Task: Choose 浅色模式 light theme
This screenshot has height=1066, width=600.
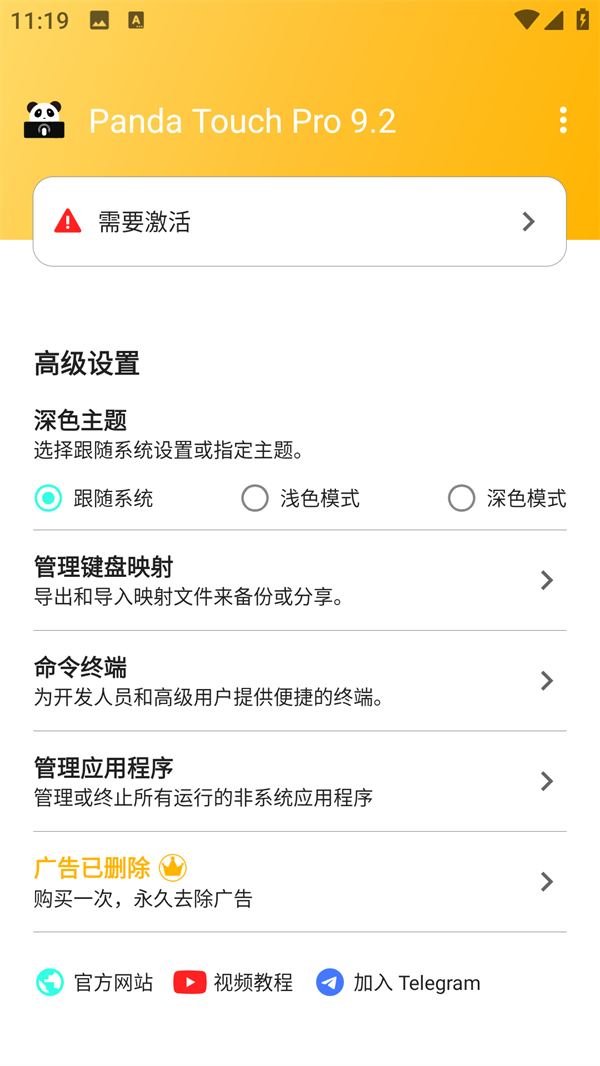Action: pyautogui.click(x=300, y=498)
